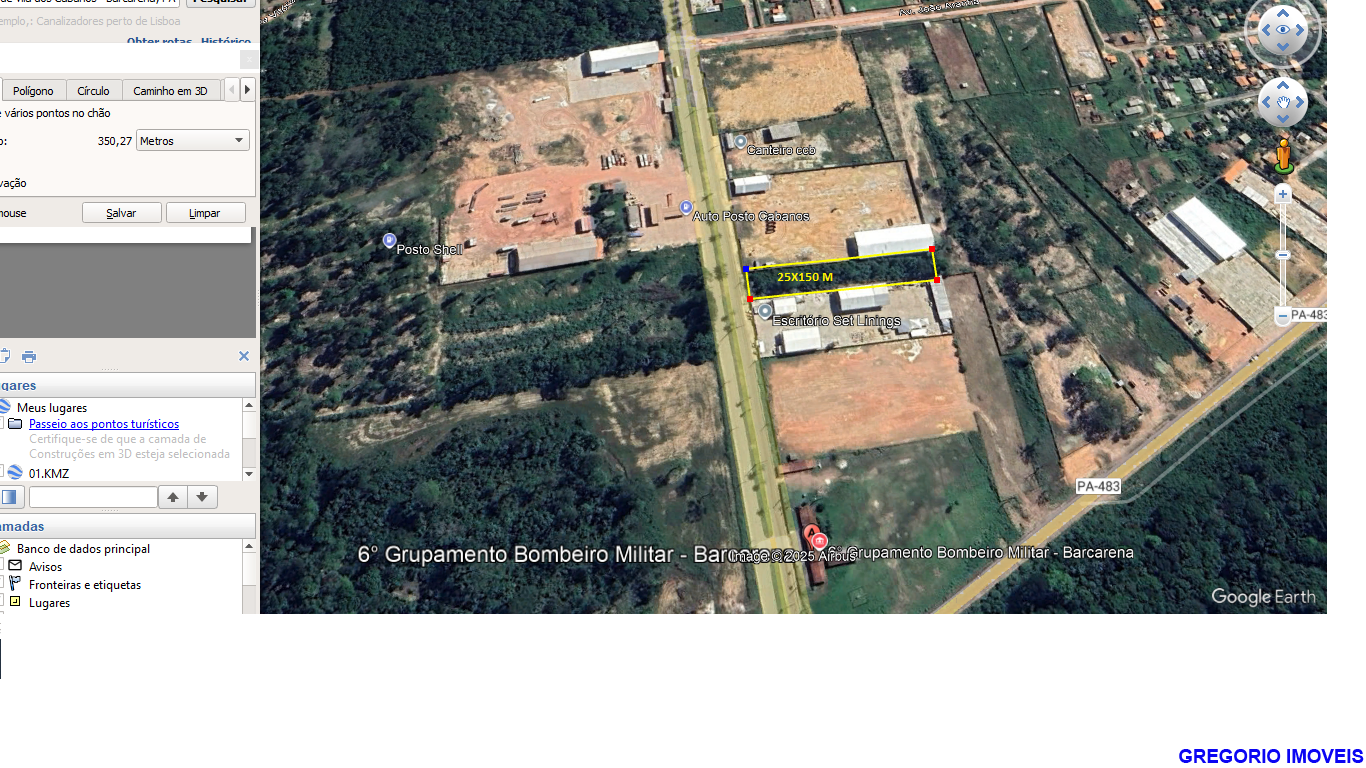Select the Círculo tab
The width and height of the screenshot is (1366, 768).
(93, 91)
